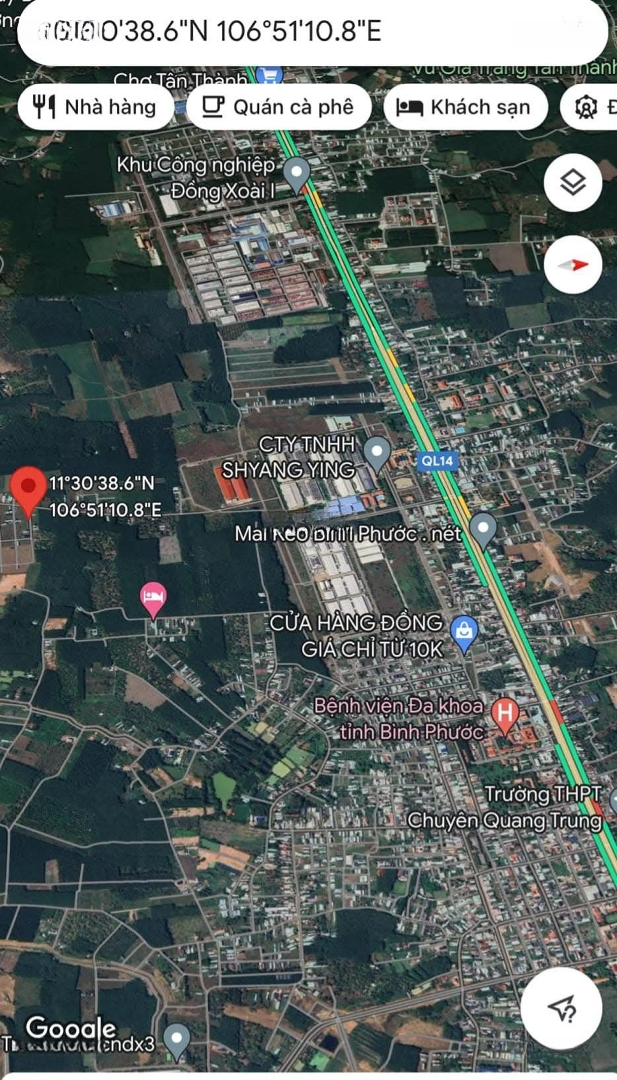
Task: Select the Nhà hàng chip
Action: coord(96,107)
